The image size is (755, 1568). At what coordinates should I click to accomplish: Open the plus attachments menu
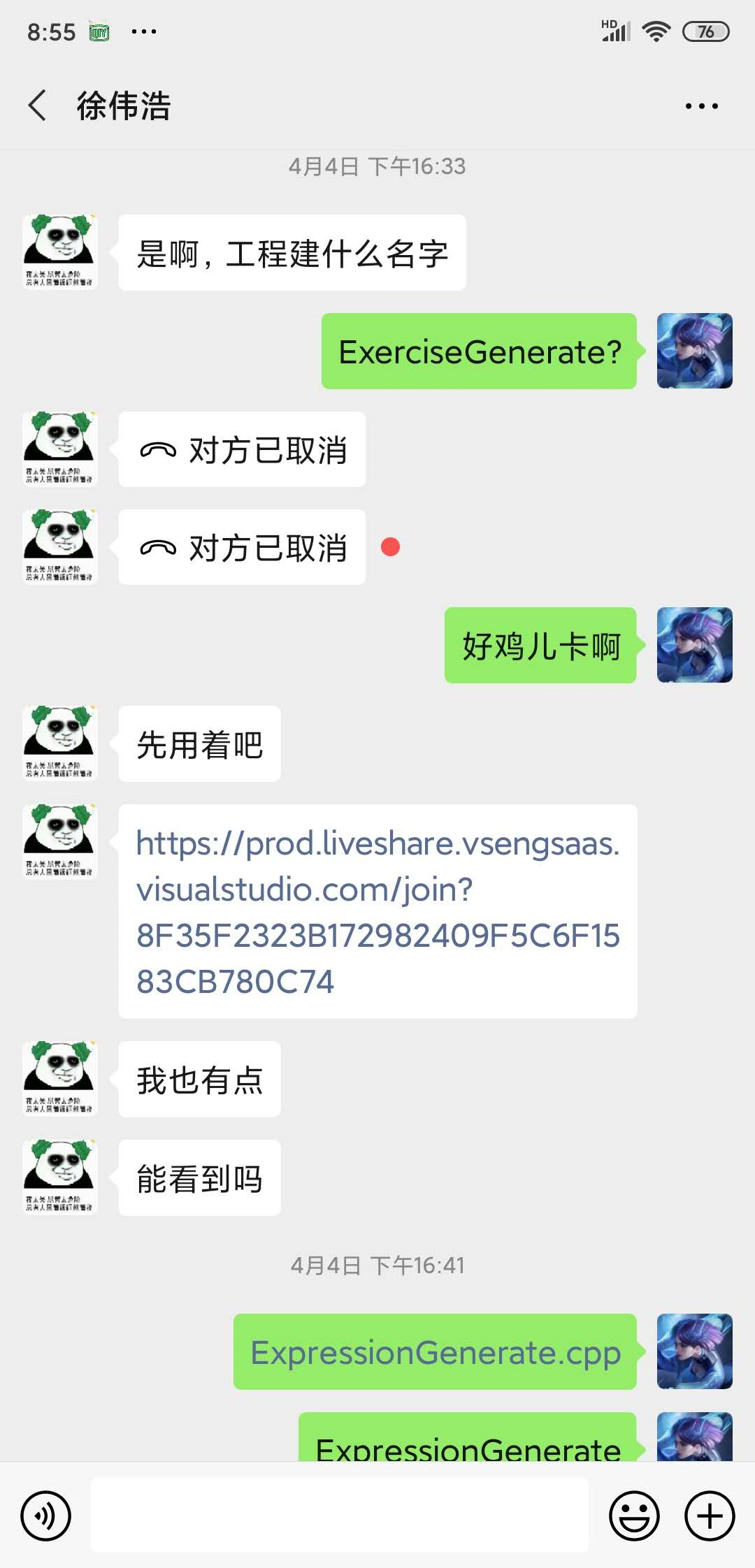click(709, 1516)
